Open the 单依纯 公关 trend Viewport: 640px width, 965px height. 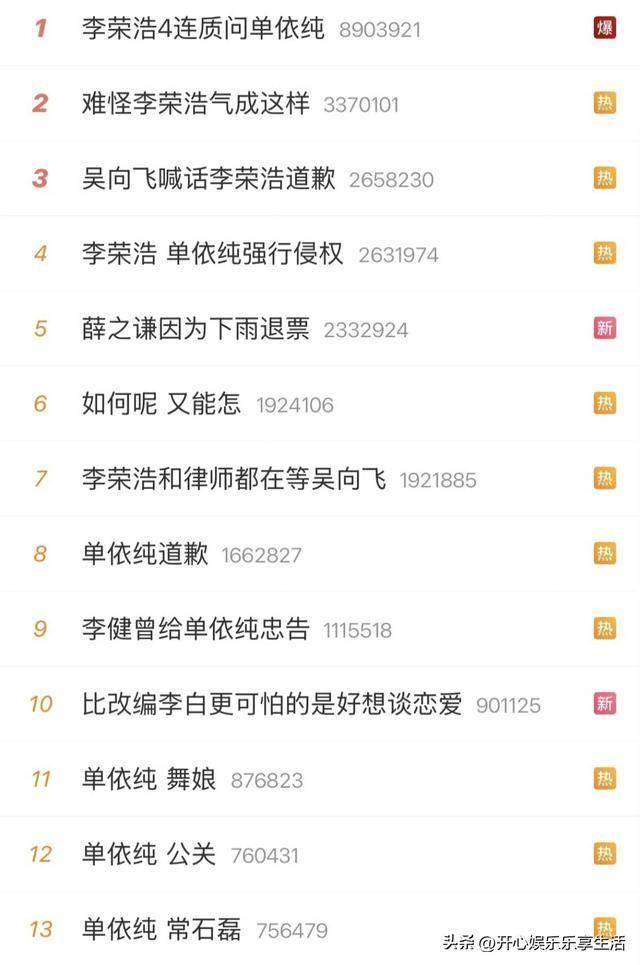[149, 854]
